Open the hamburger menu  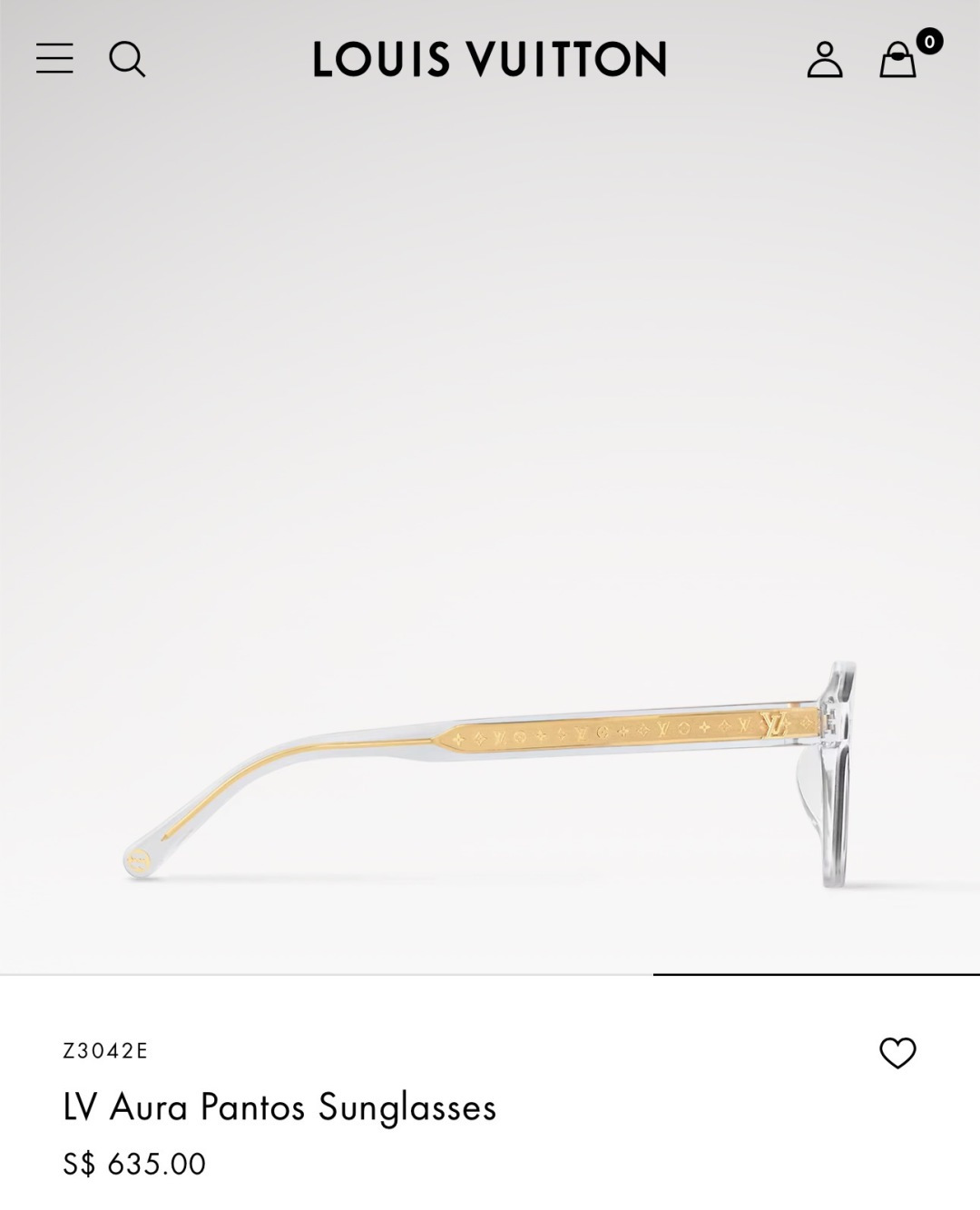(54, 59)
